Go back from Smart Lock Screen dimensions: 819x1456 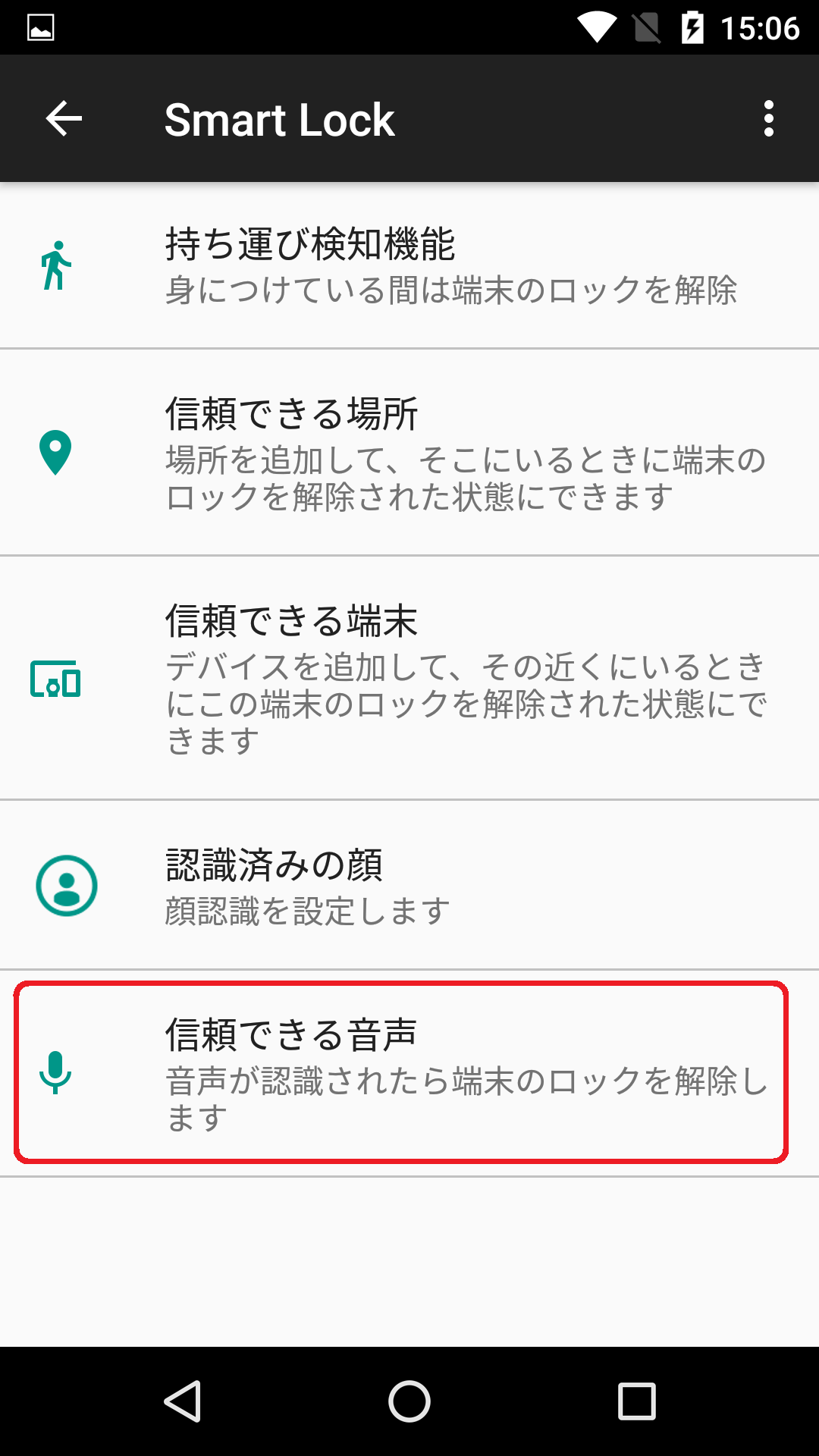point(64,119)
